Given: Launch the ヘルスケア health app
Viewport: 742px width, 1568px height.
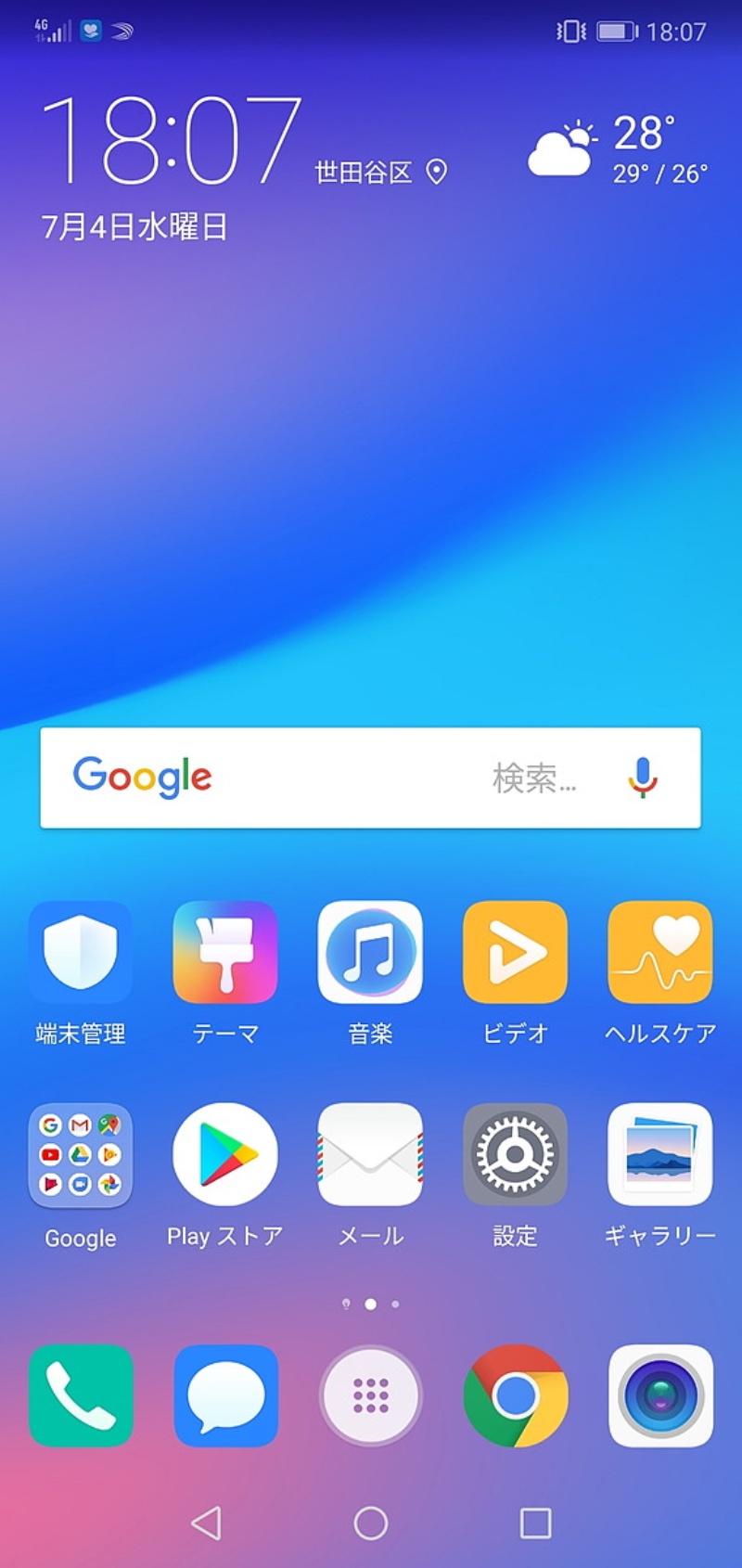Looking at the screenshot, I should 659,953.
